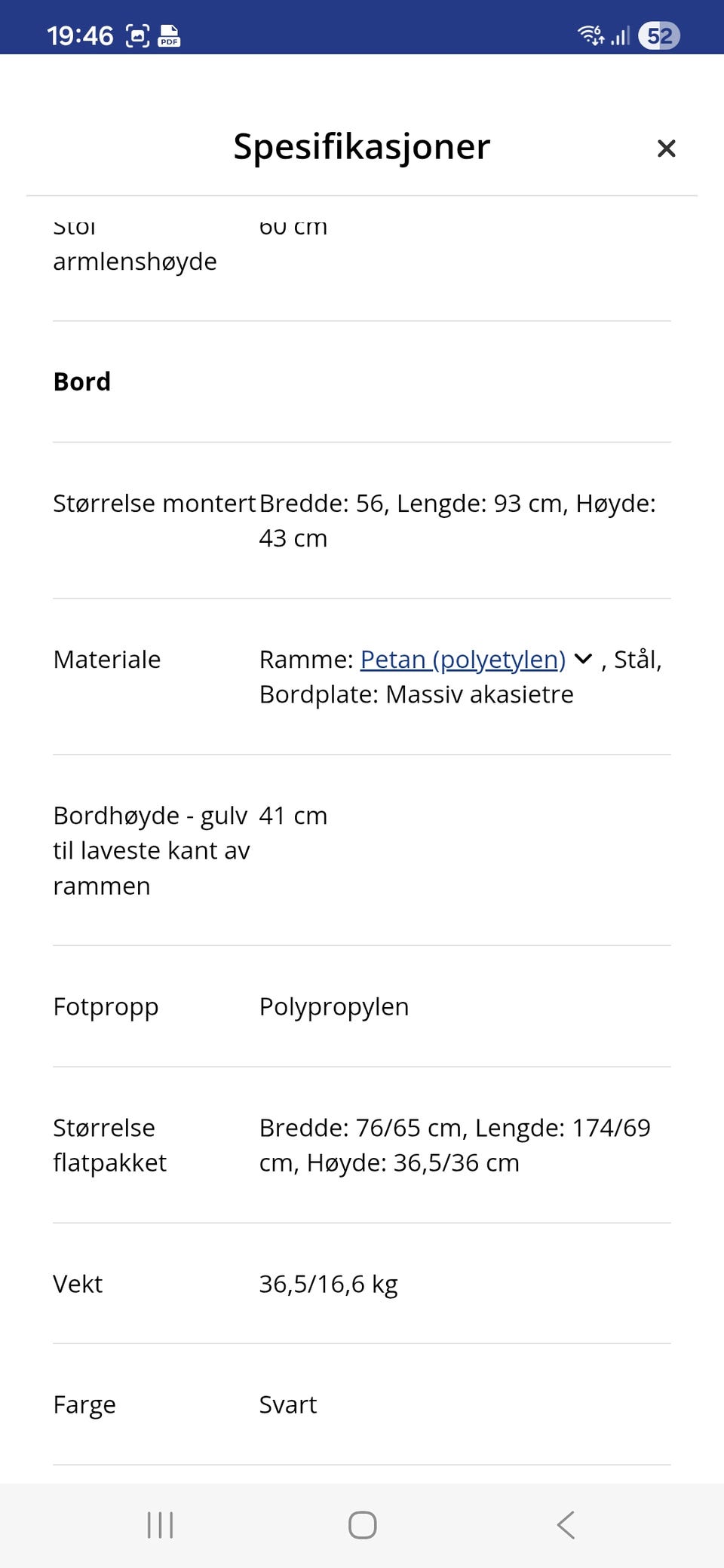Viewport: 724px width, 1568px height.
Task: Select the Fotpropp Polypropylen entry
Action: (x=333, y=1006)
